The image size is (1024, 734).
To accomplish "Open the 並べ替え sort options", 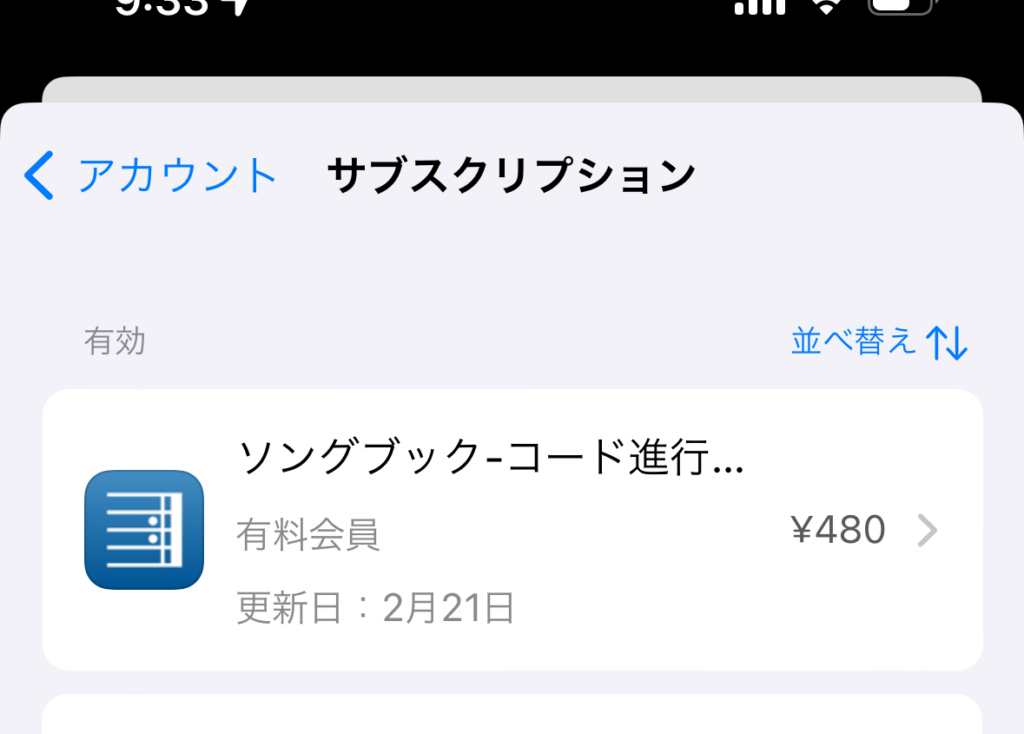I will (x=879, y=342).
